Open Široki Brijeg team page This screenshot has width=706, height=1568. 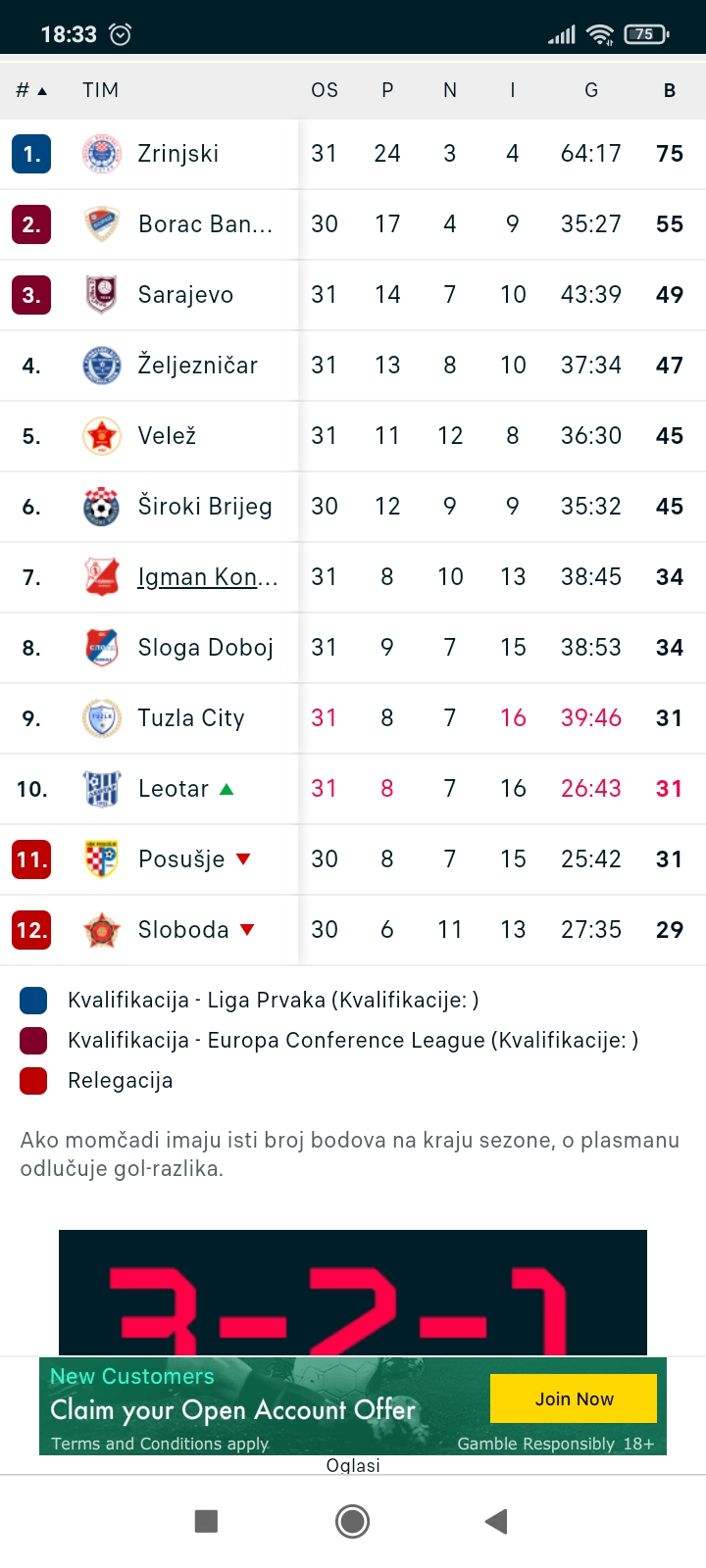click(x=205, y=507)
